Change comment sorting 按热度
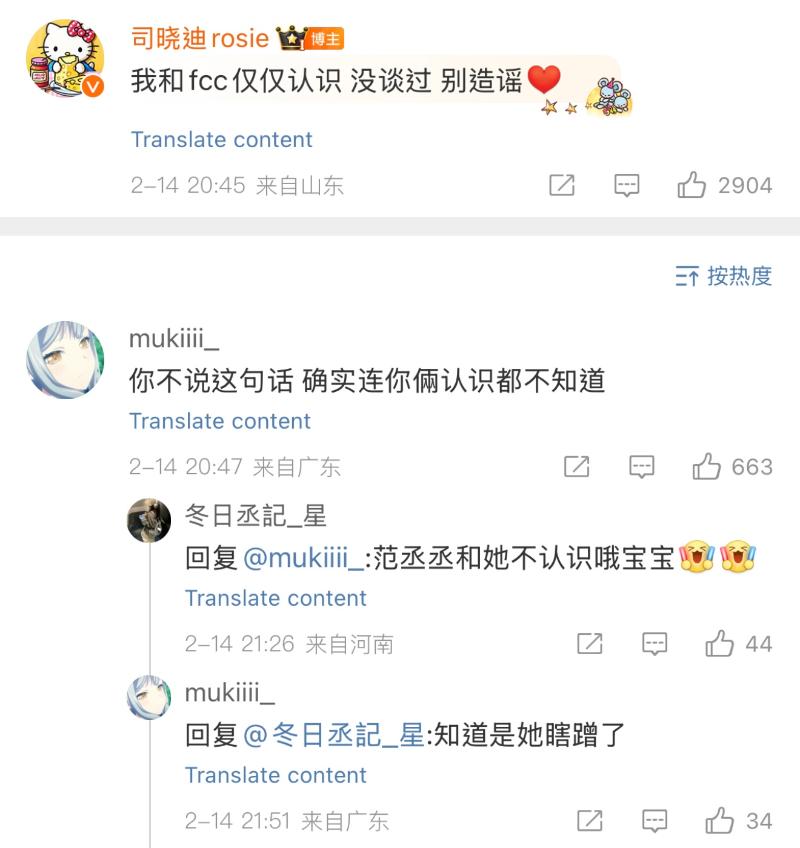This screenshot has height=848, width=800. click(724, 276)
